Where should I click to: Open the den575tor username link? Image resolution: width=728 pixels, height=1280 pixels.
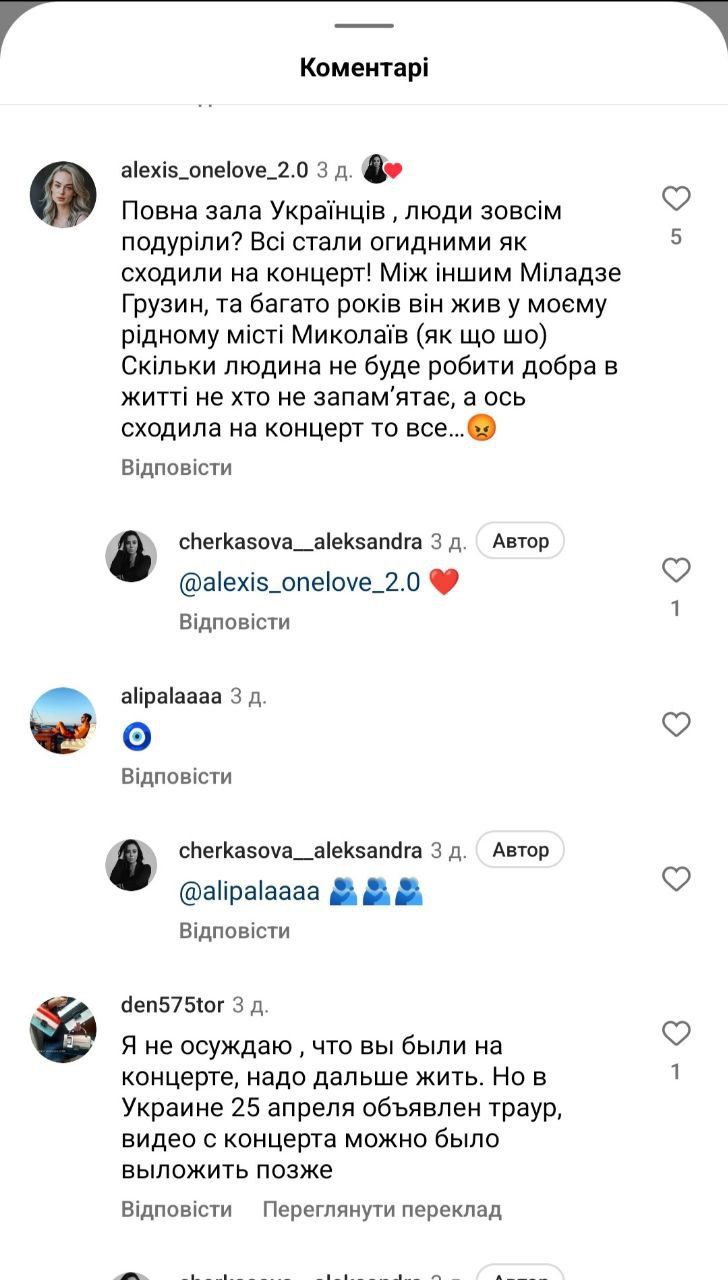[x=171, y=1004]
